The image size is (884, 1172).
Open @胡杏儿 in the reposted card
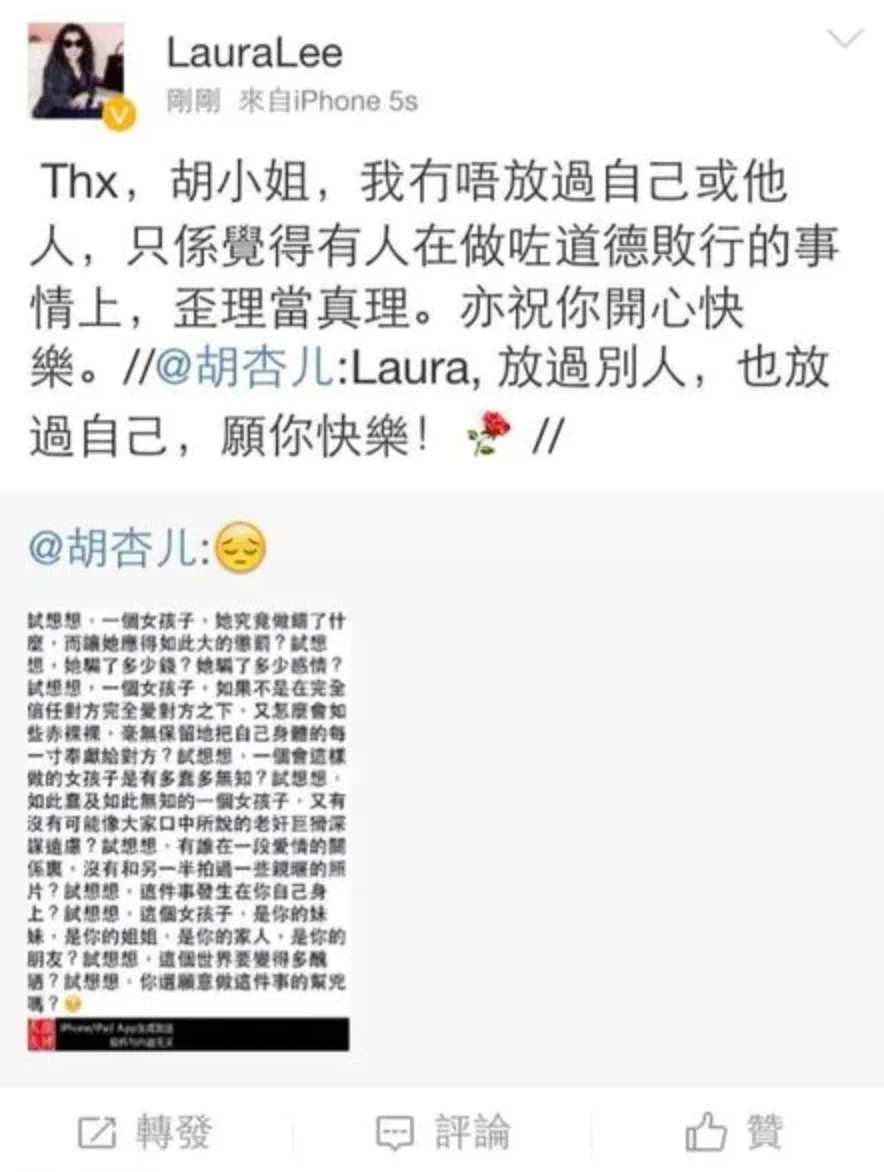click(120, 549)
